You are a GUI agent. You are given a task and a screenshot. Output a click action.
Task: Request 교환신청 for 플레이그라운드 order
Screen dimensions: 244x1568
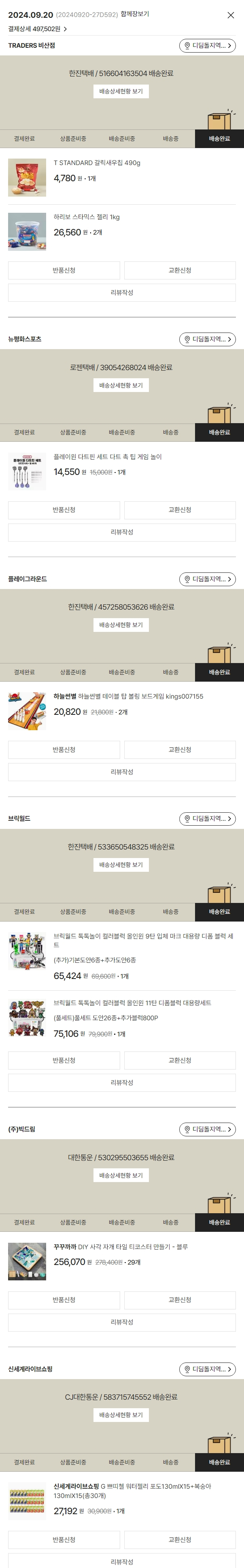point(180,750)
